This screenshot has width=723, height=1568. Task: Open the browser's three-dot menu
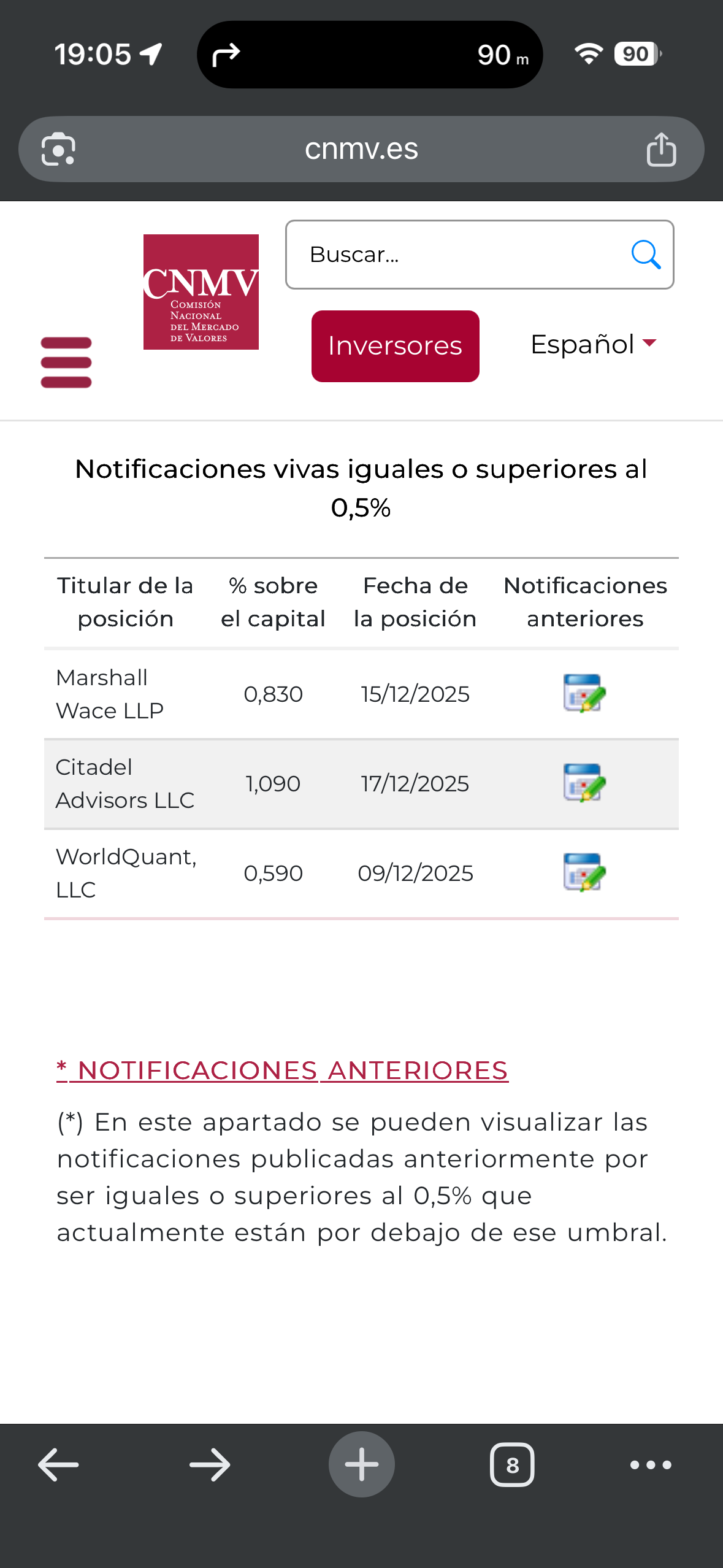(x=651, y=1465)
